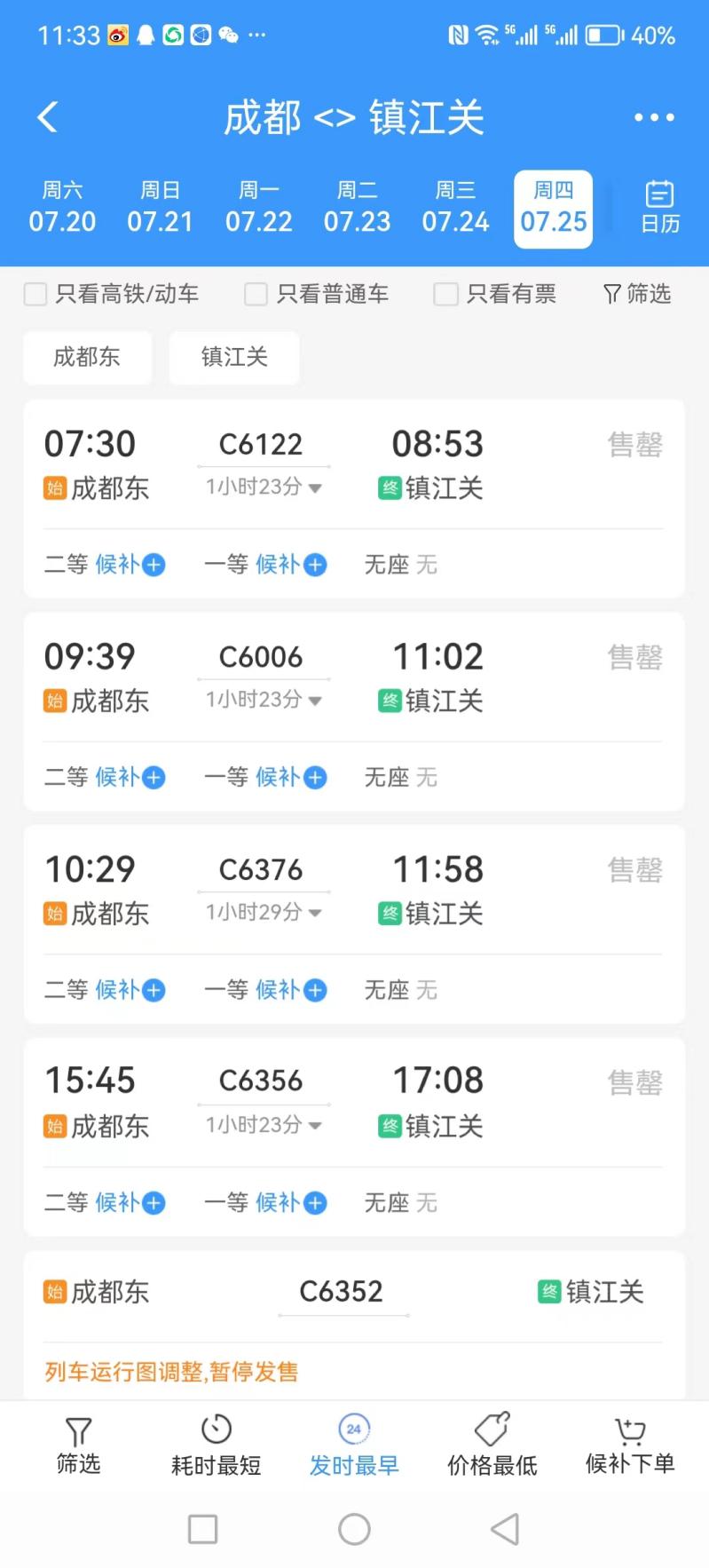Check 只看普通车 filter
The width and height of the screenshot is (709, 1568).
pos(317,294)
